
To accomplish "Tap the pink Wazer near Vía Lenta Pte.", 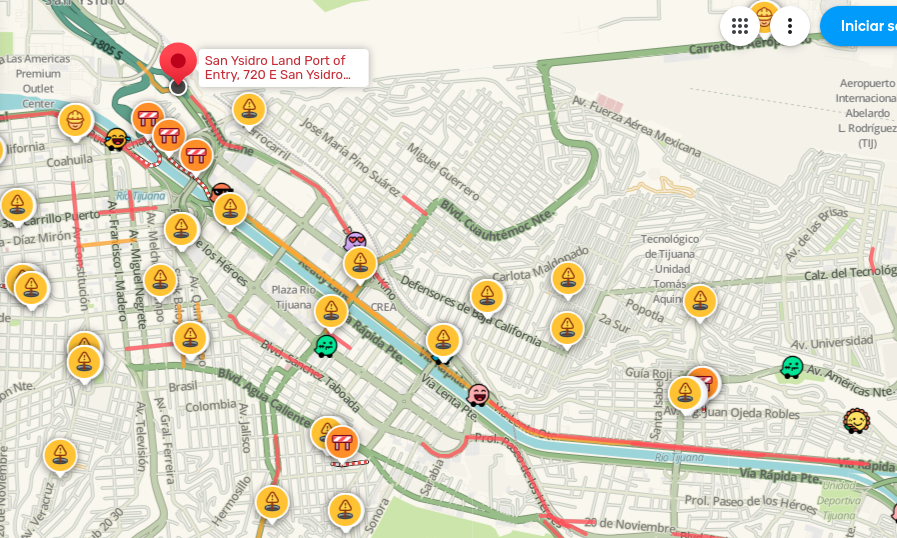I will tap(478, 394).
